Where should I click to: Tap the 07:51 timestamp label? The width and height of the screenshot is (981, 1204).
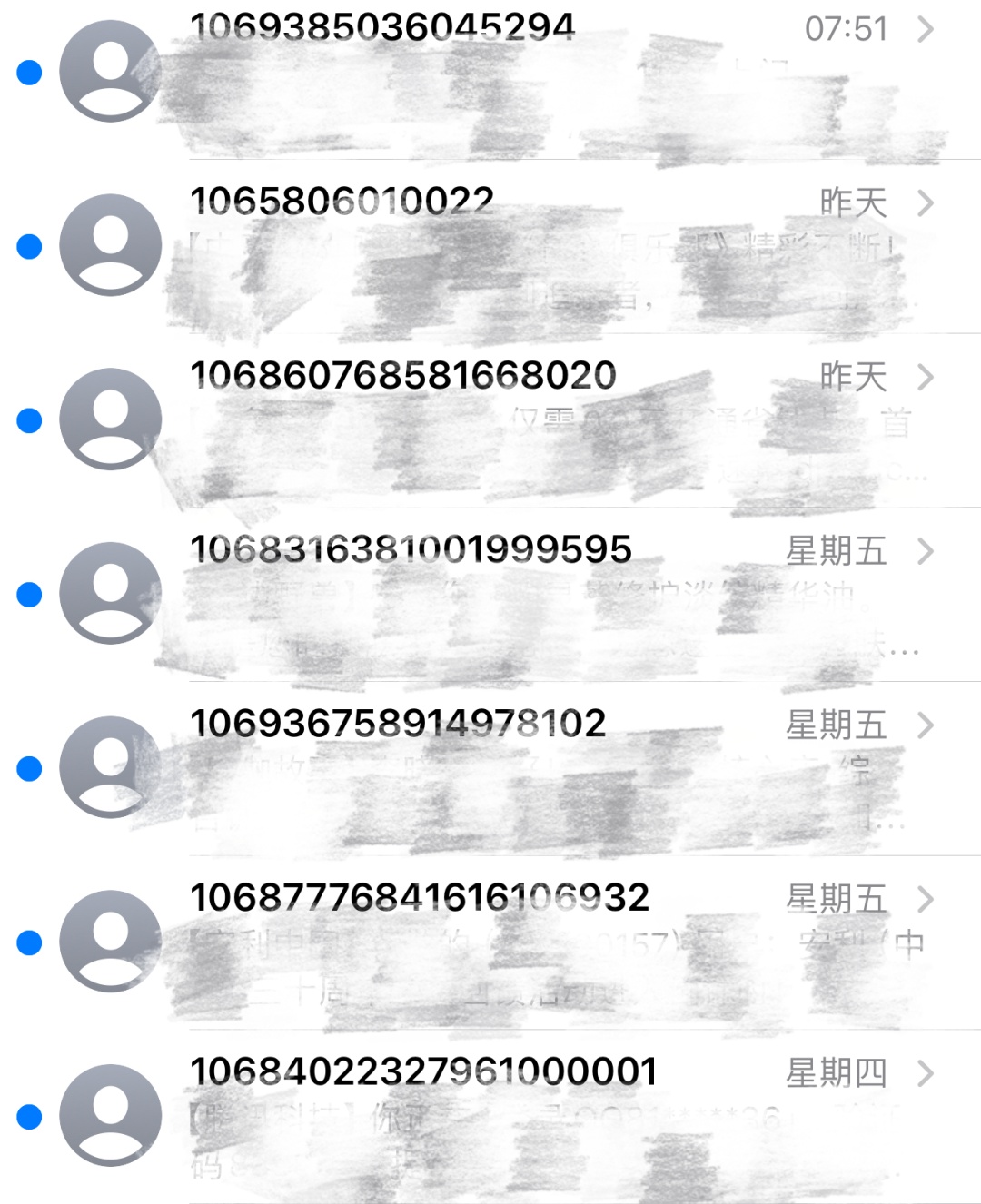[x=845, y=30]
